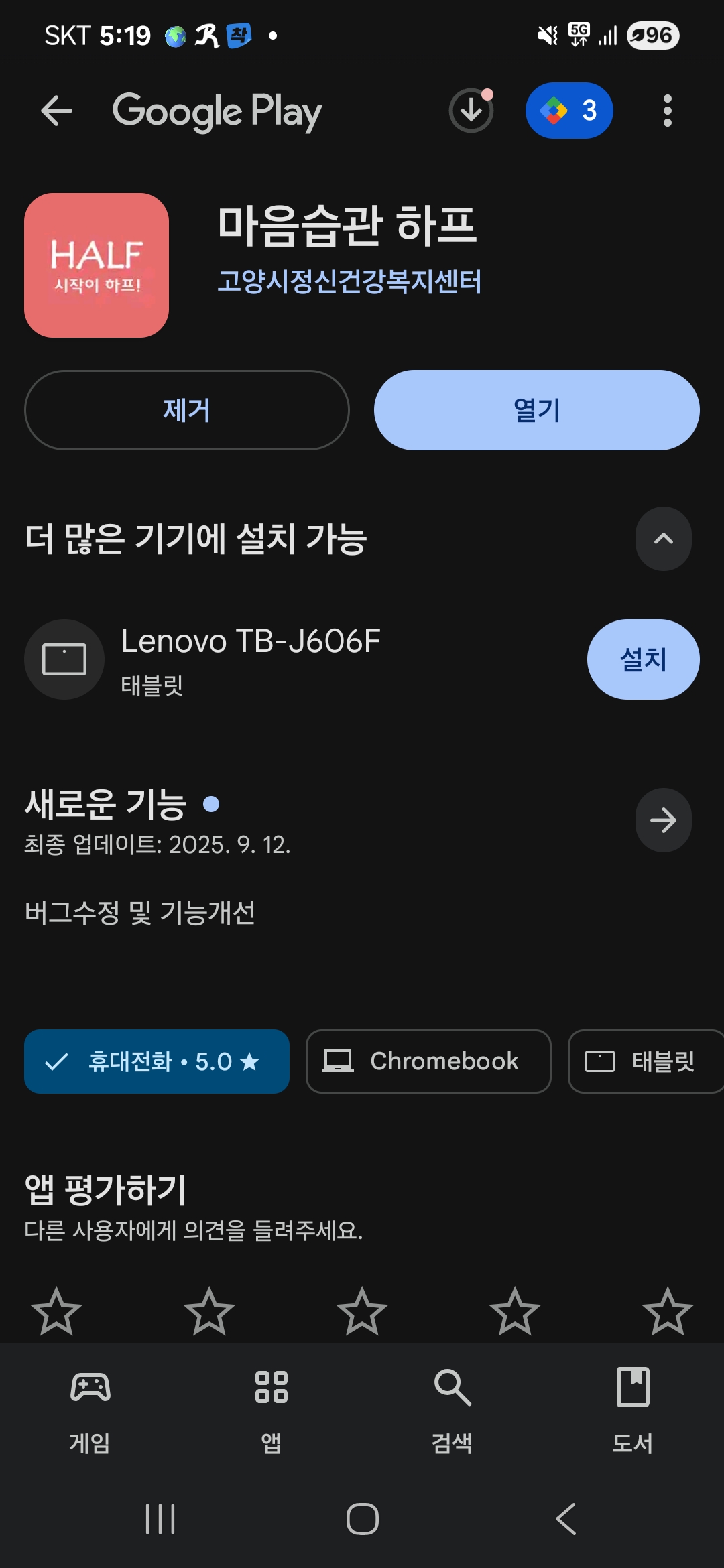Rate the app one star

[x=56, y=1312]
